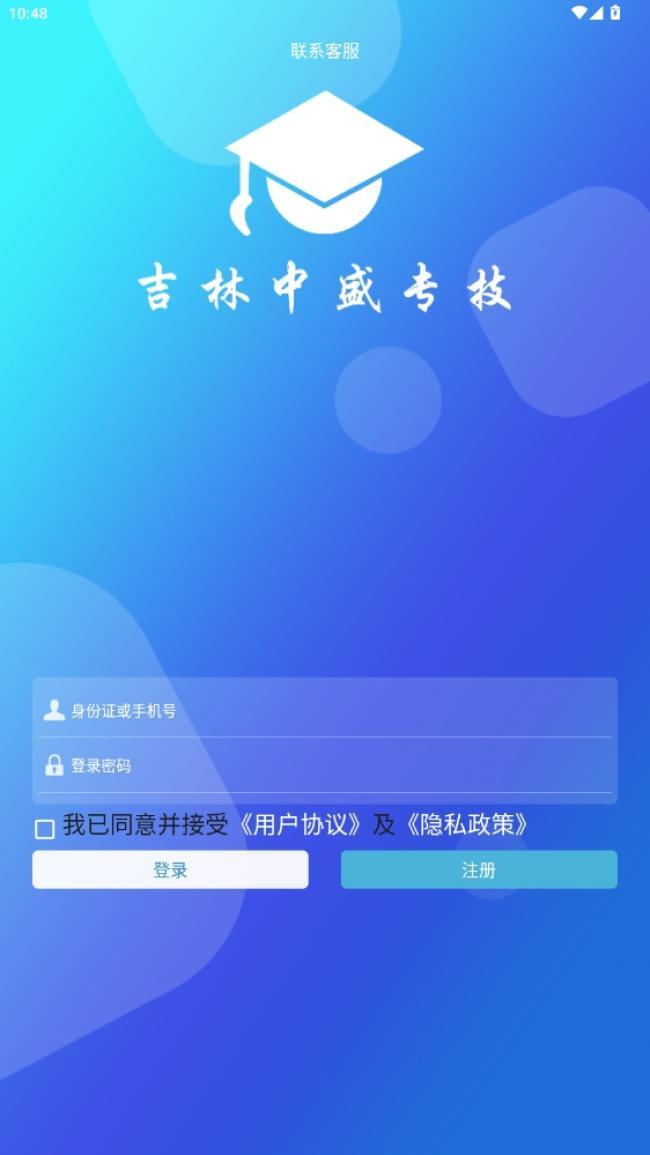Open the 联系客服 customer service link
Viewport: 650px width, 1155px height.
(x=325, y=51)
